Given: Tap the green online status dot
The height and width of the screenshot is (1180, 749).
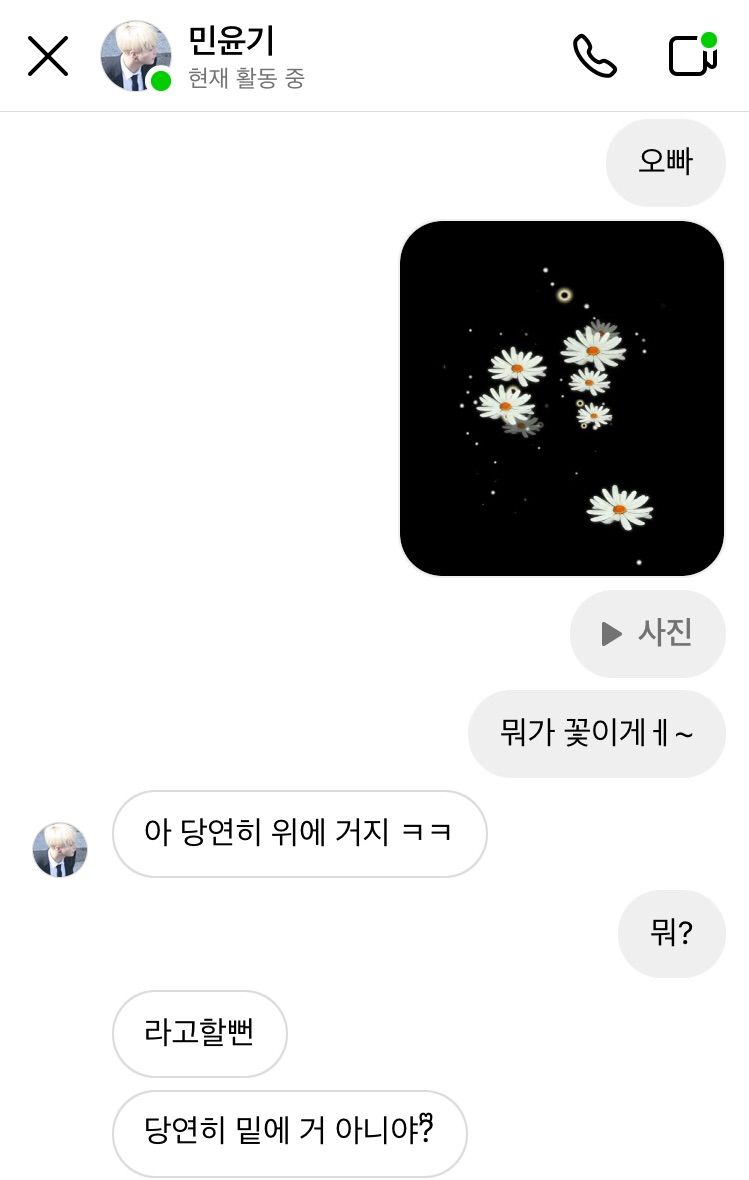Looking at the screenshot, I should [160, 82].
